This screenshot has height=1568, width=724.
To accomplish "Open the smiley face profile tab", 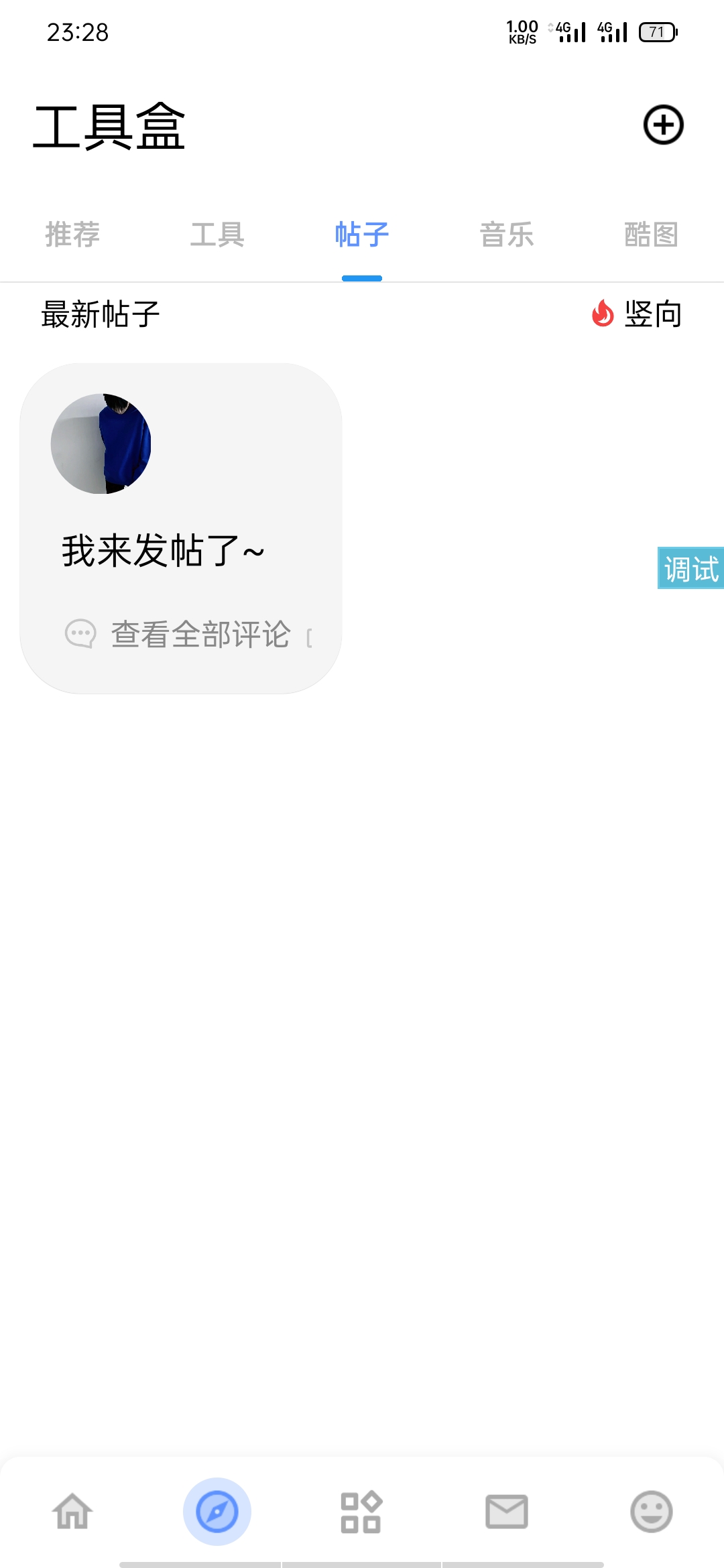I will (x=651, y=1512).
